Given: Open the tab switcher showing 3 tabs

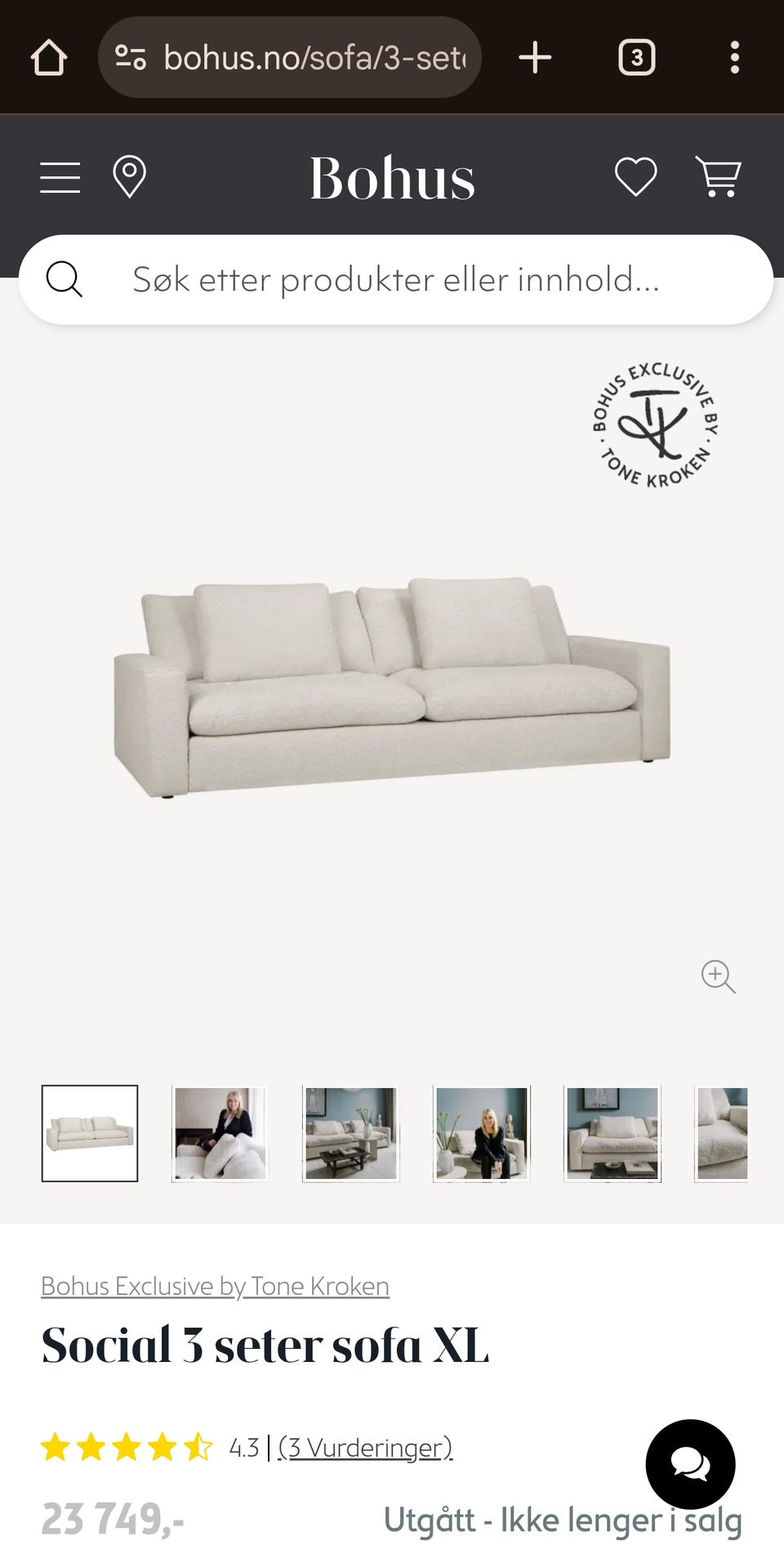Looking at the screenshot, I should [636, 57].
